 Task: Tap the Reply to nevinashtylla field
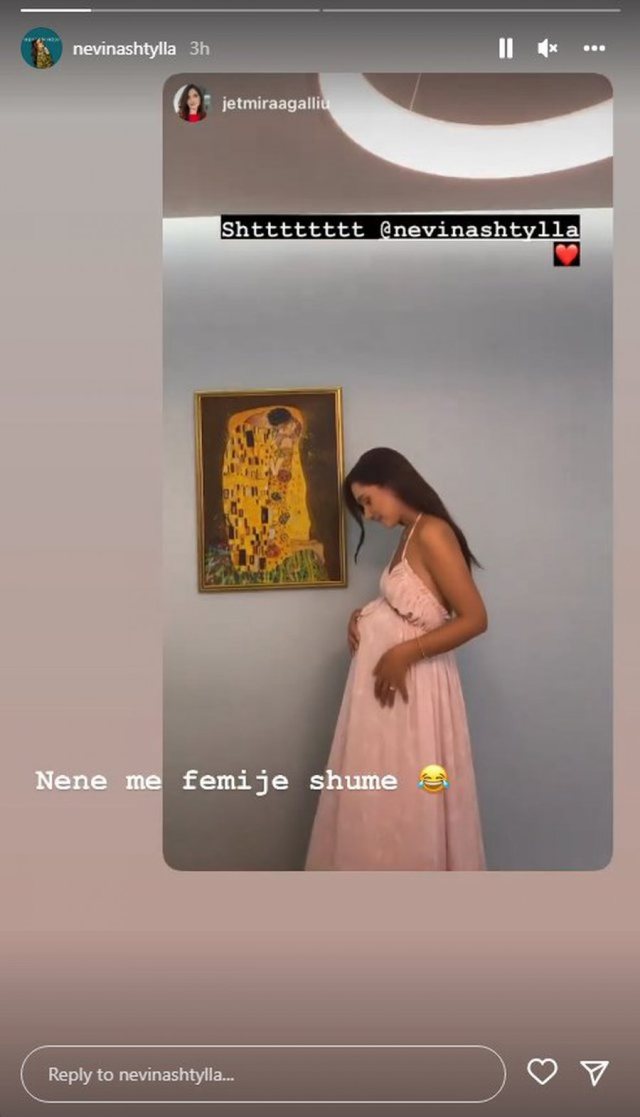pyautogui.click(x=262, y=1074)
